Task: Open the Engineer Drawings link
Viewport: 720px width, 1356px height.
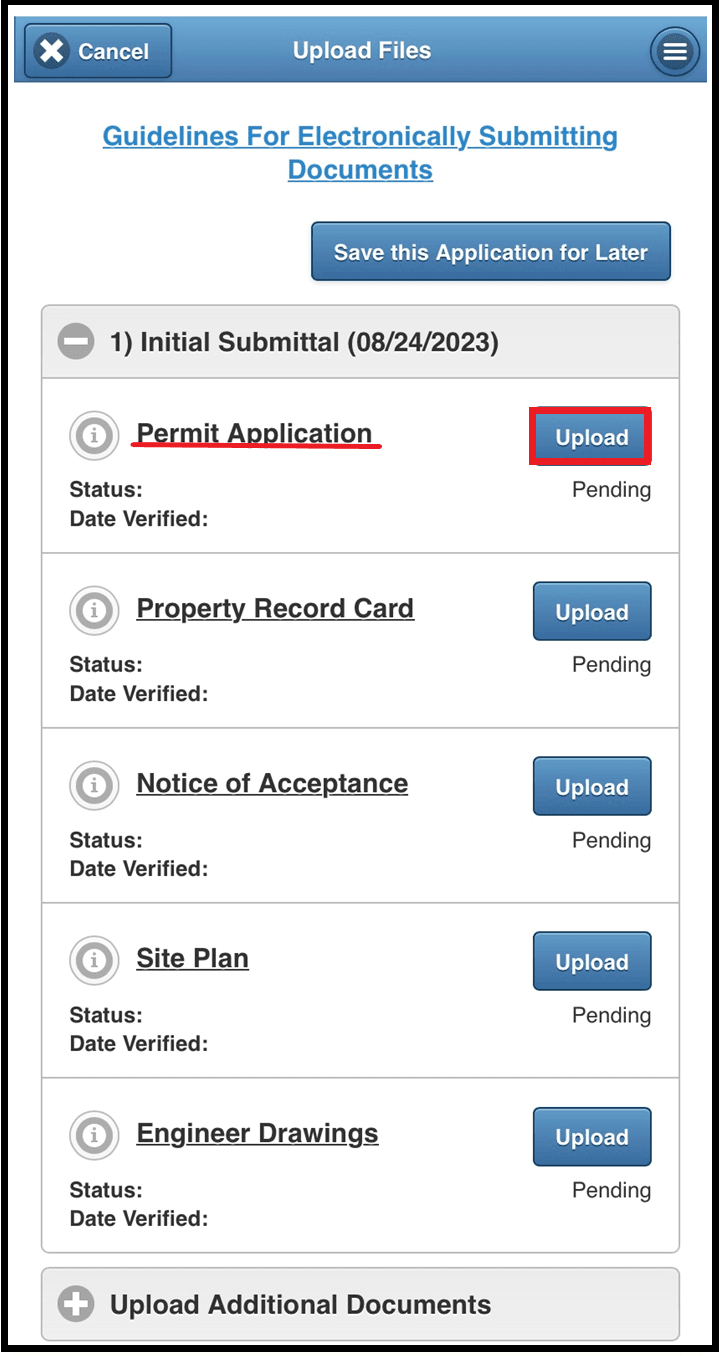Action: (x=257, y=1133)
